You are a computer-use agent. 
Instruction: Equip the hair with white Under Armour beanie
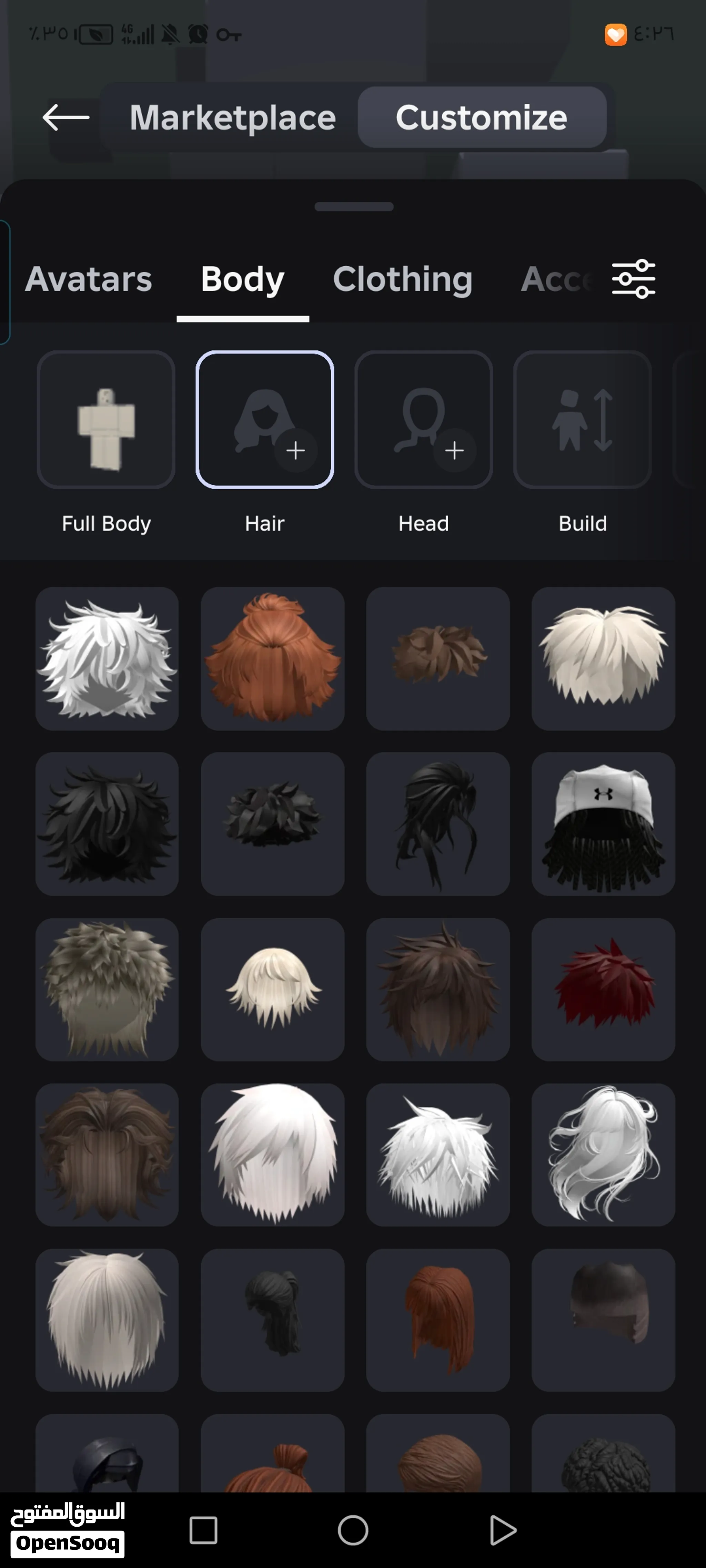603,824
